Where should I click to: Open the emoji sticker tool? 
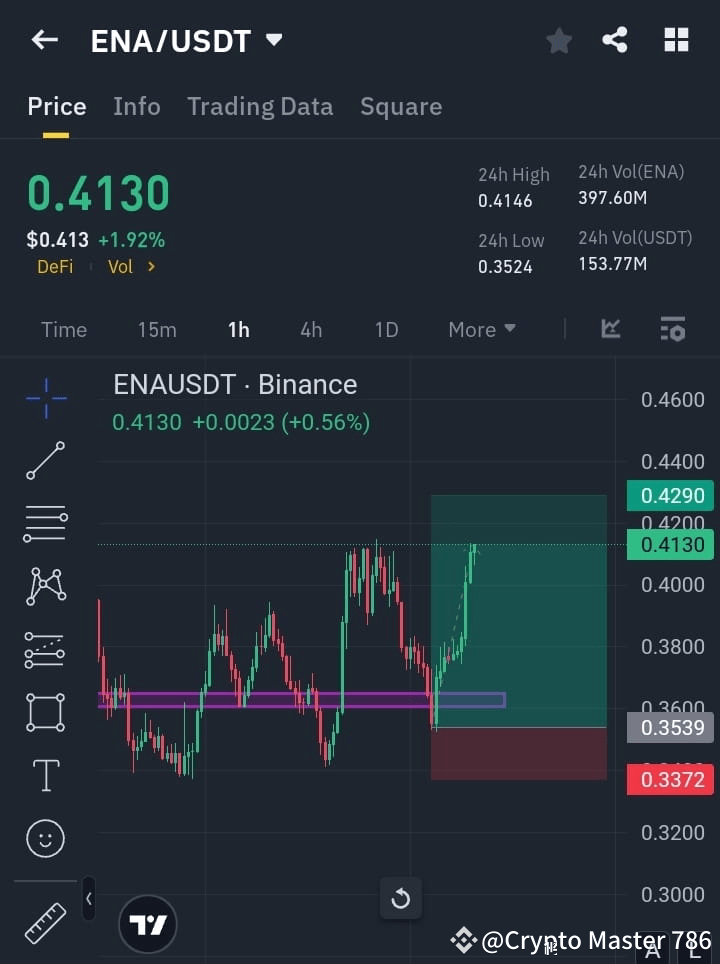(x=45, y=838)
